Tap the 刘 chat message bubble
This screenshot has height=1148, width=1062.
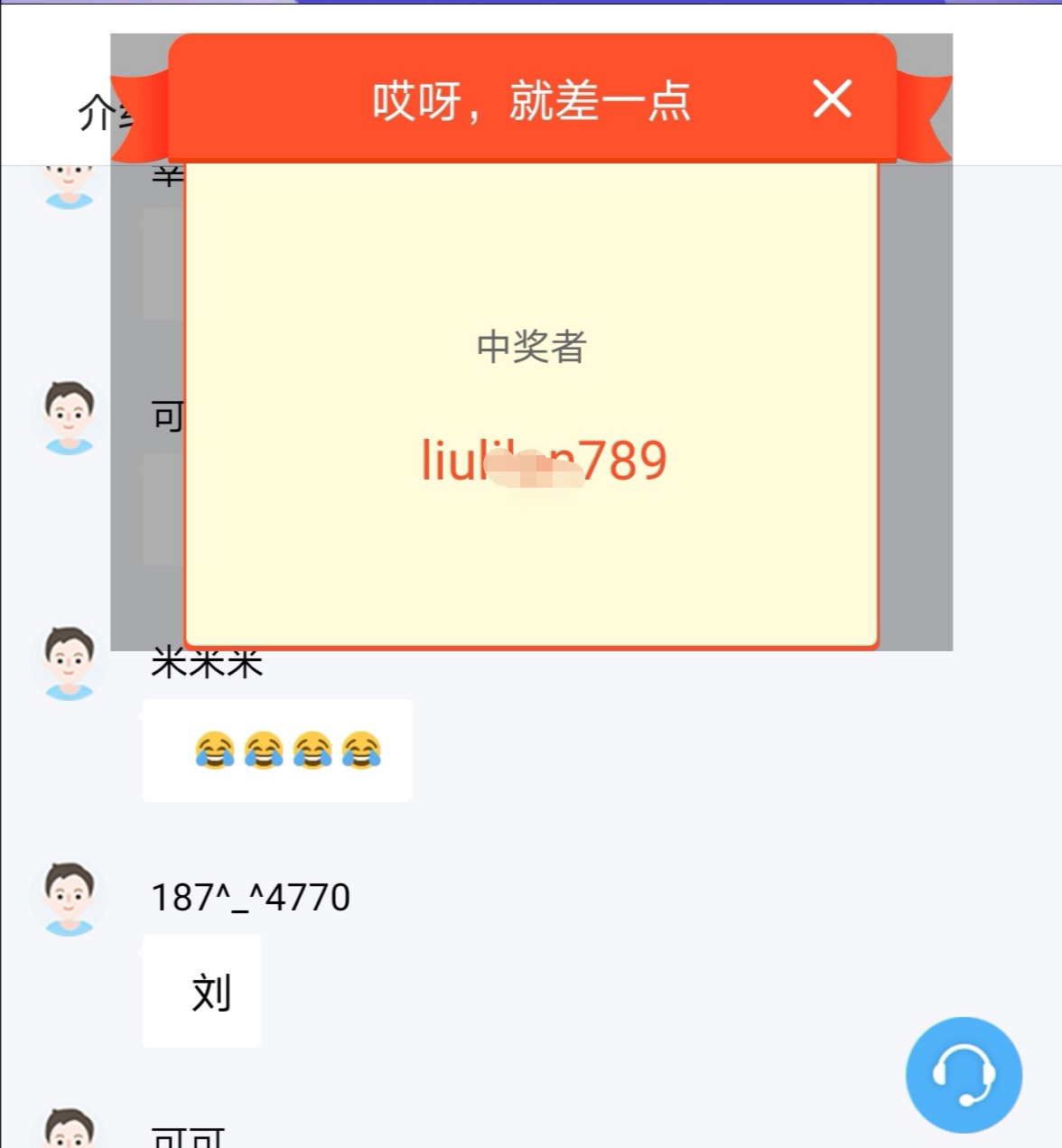point(200,991)
